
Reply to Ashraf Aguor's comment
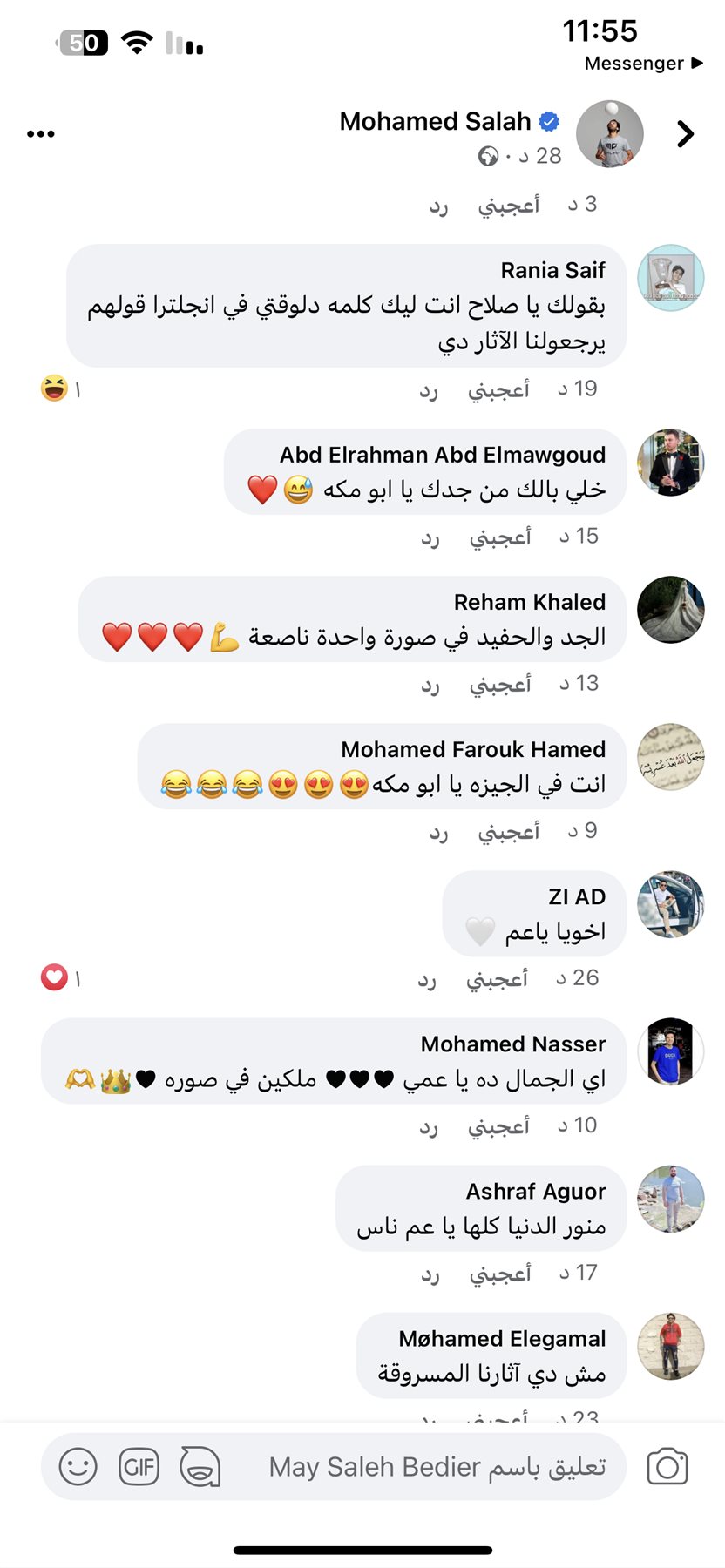[430, 1274]
